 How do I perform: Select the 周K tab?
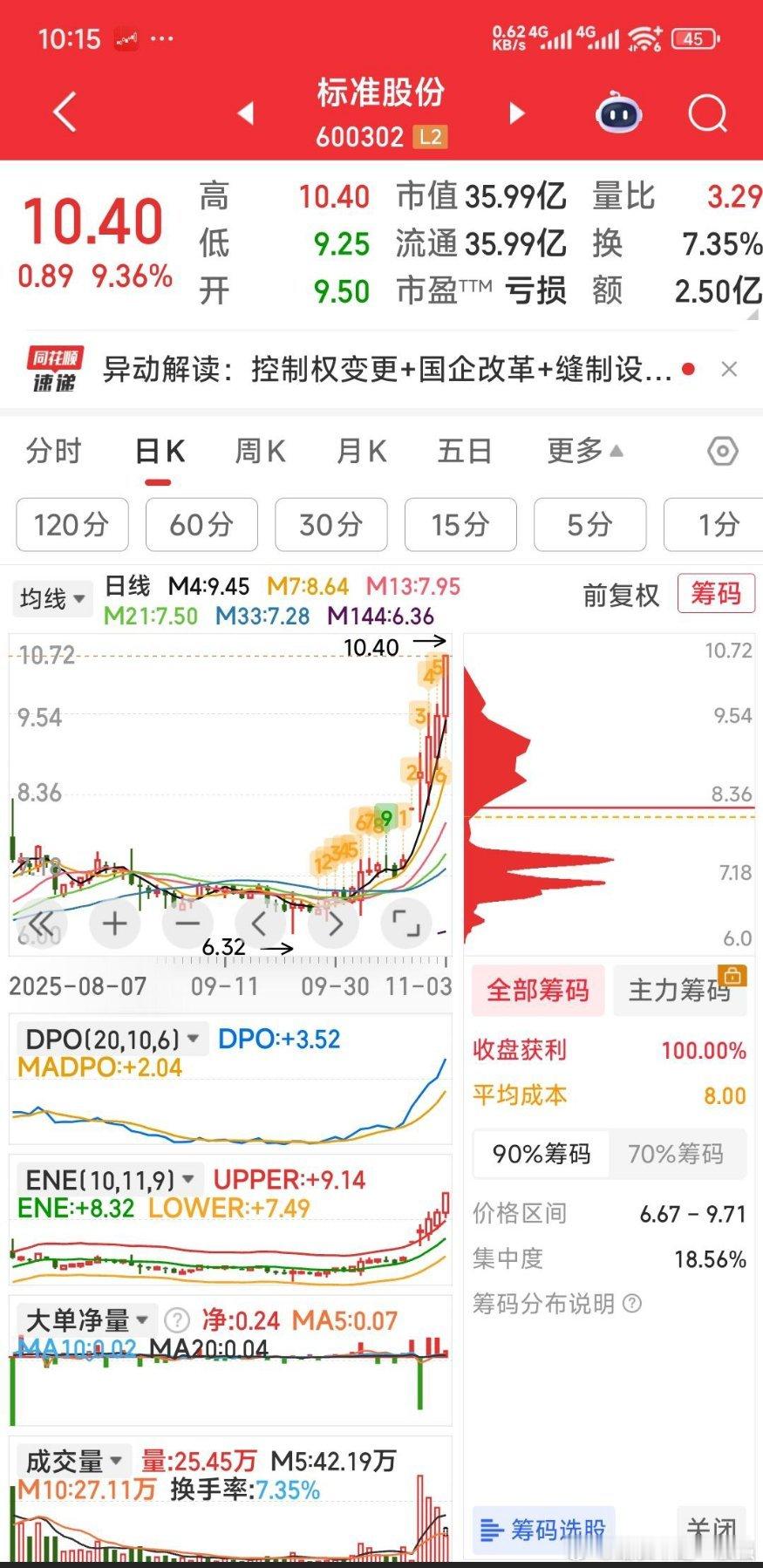[x=260, y=452]
